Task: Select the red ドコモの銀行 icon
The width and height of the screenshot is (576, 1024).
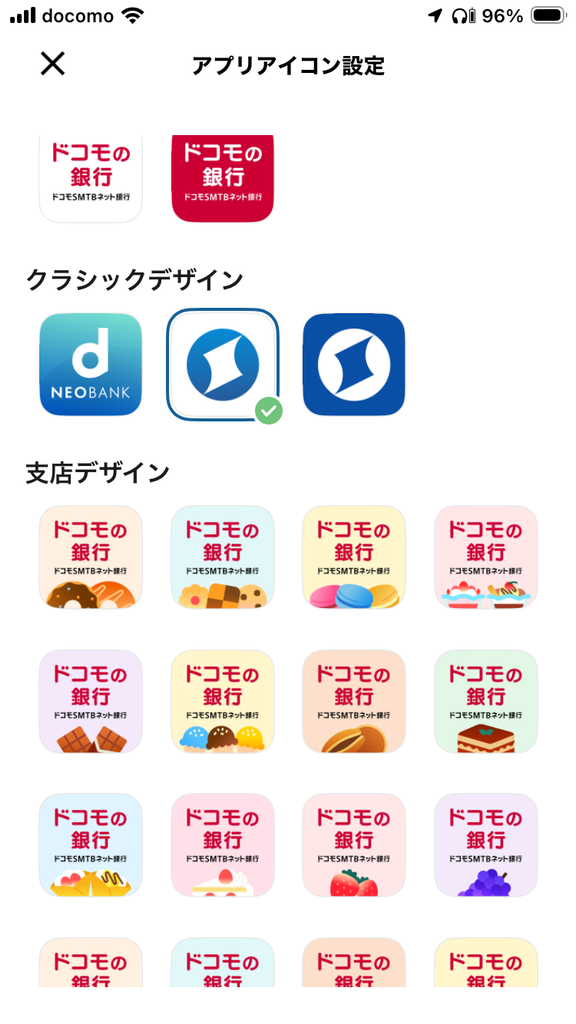Action: tap(223, 178)
